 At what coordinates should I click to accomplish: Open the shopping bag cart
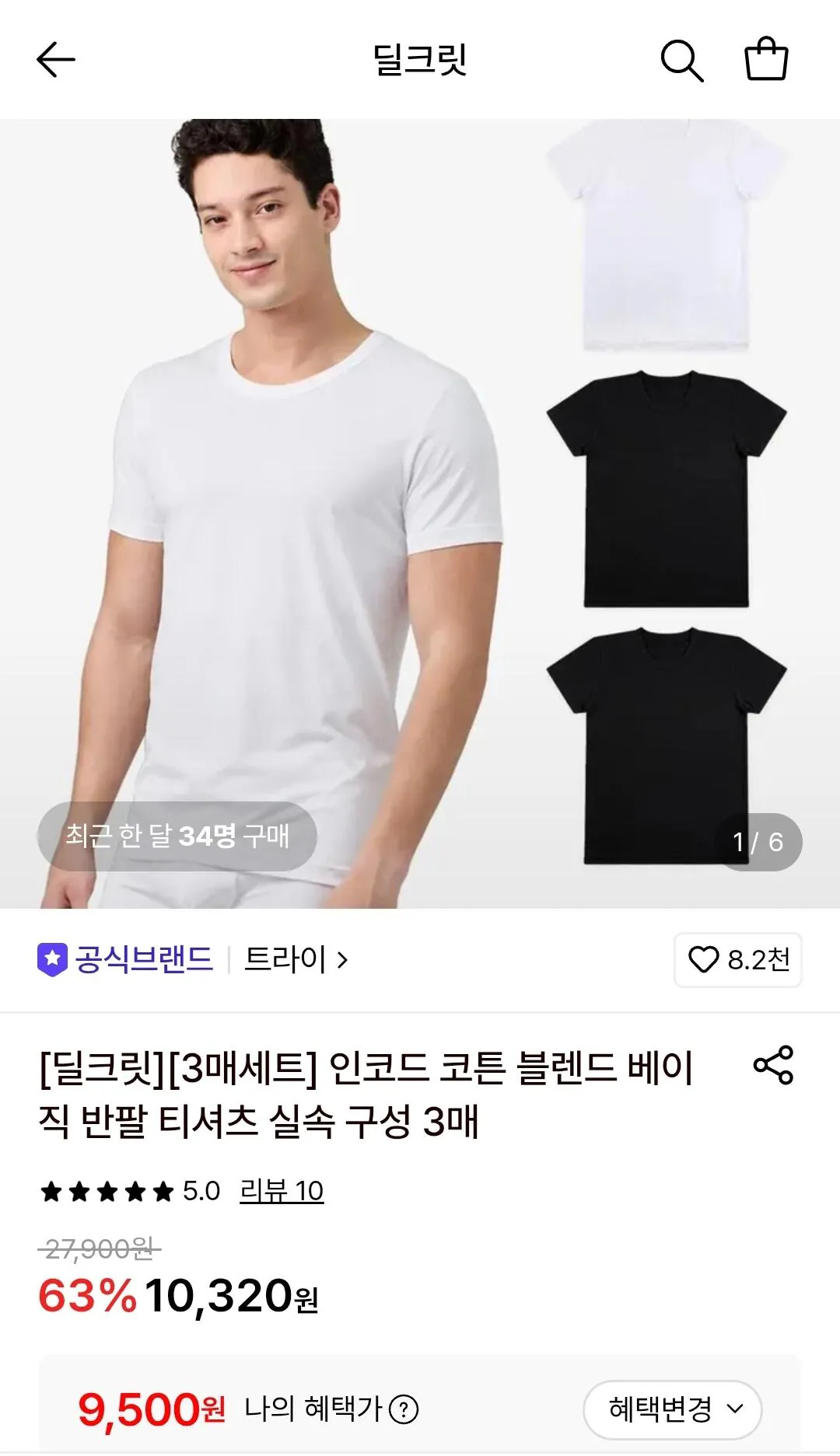click(766, 59)
